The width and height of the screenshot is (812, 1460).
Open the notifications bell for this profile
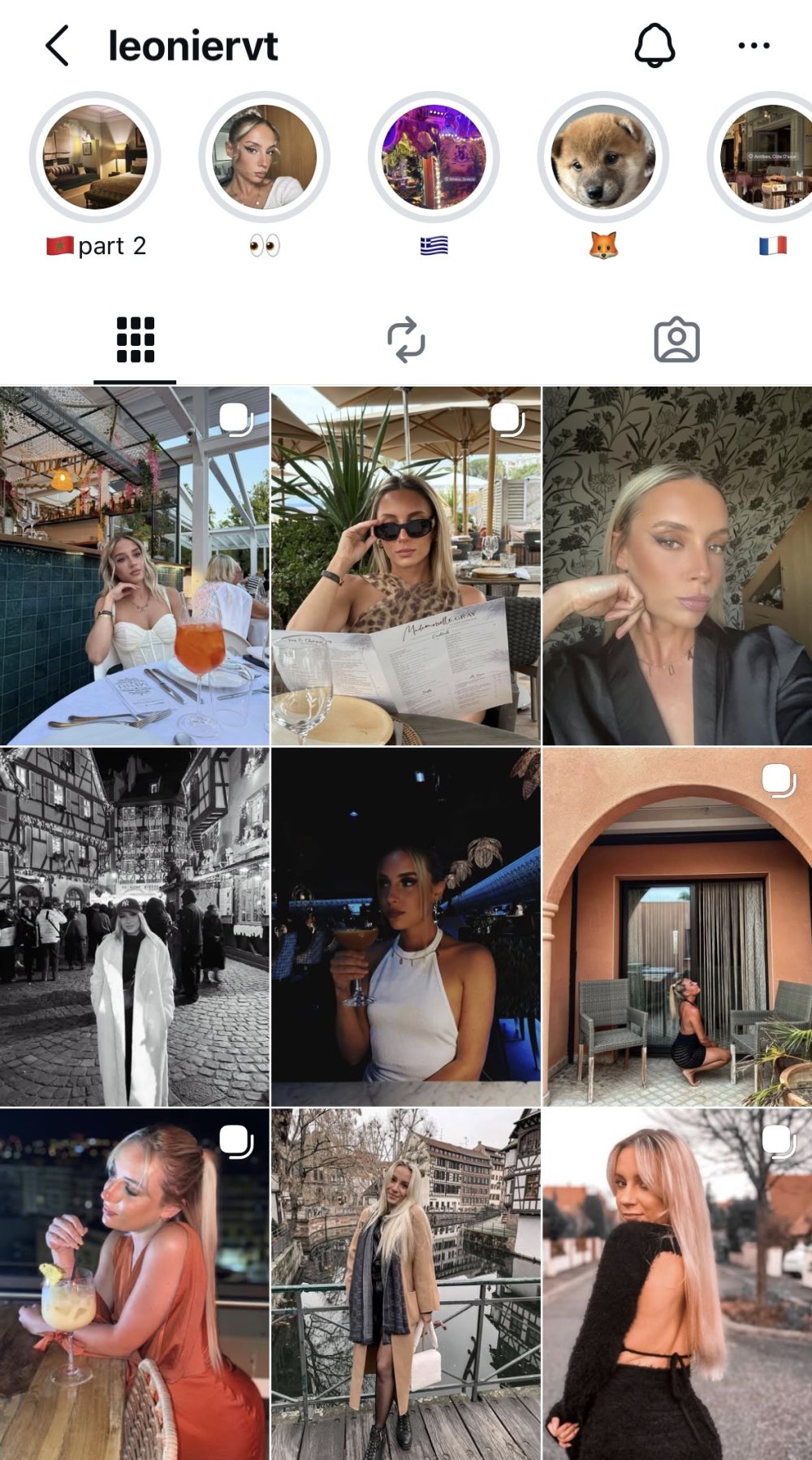click(x=654, y=45)
